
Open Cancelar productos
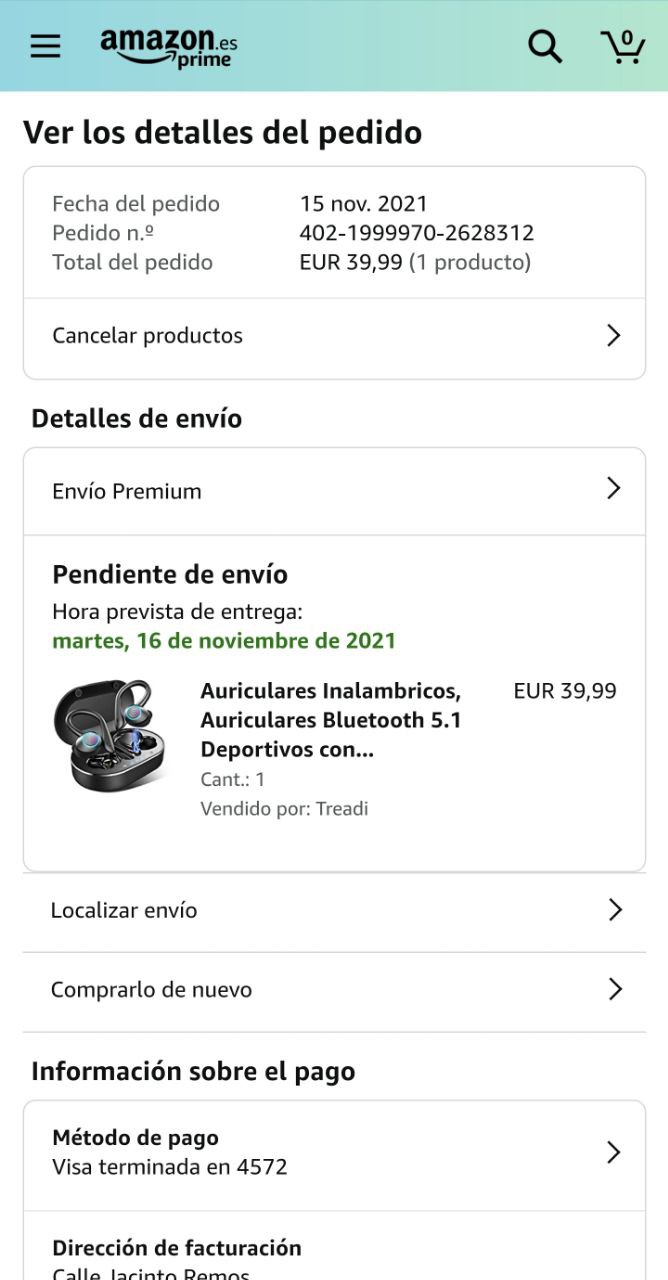[x=334, y=336]
